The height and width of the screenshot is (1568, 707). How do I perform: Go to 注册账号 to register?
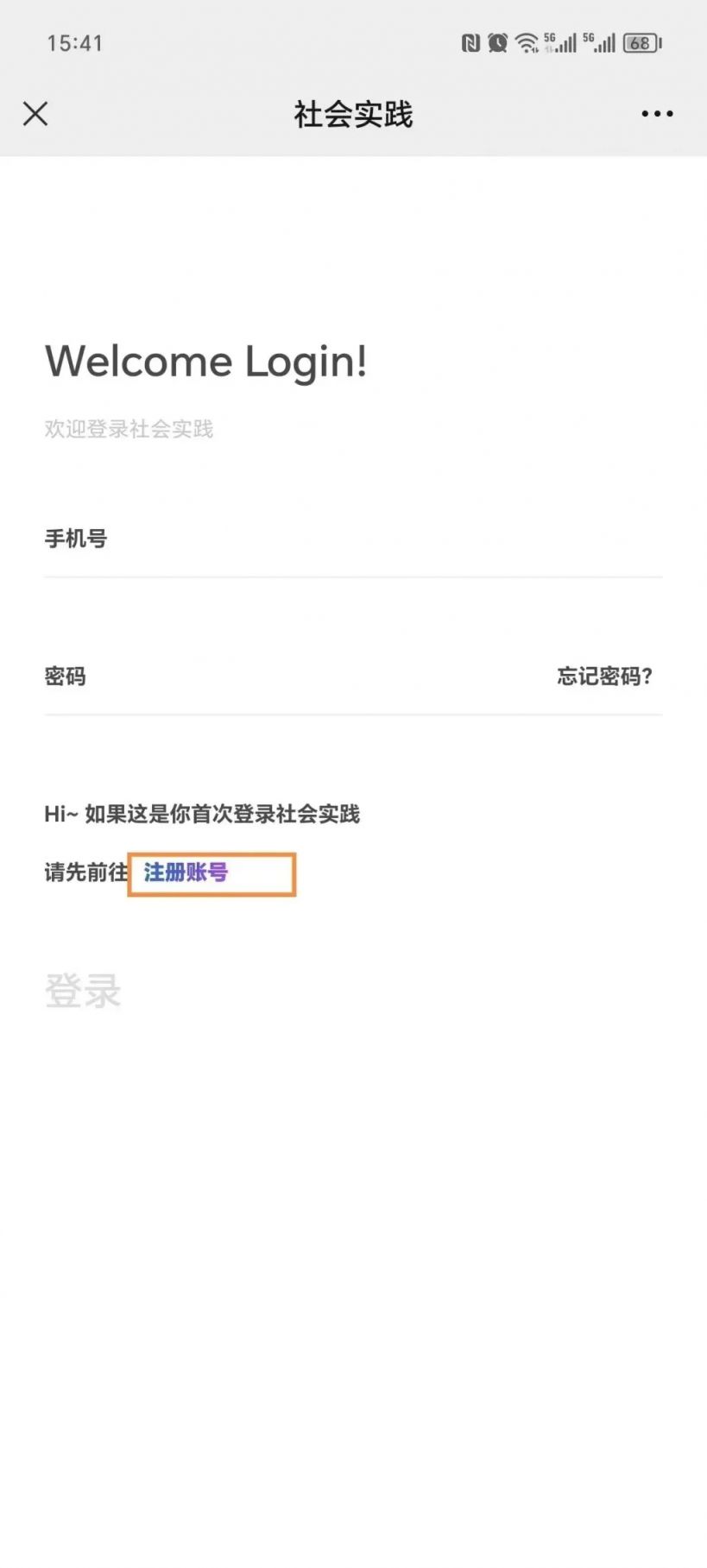click(x=186, y=872)
